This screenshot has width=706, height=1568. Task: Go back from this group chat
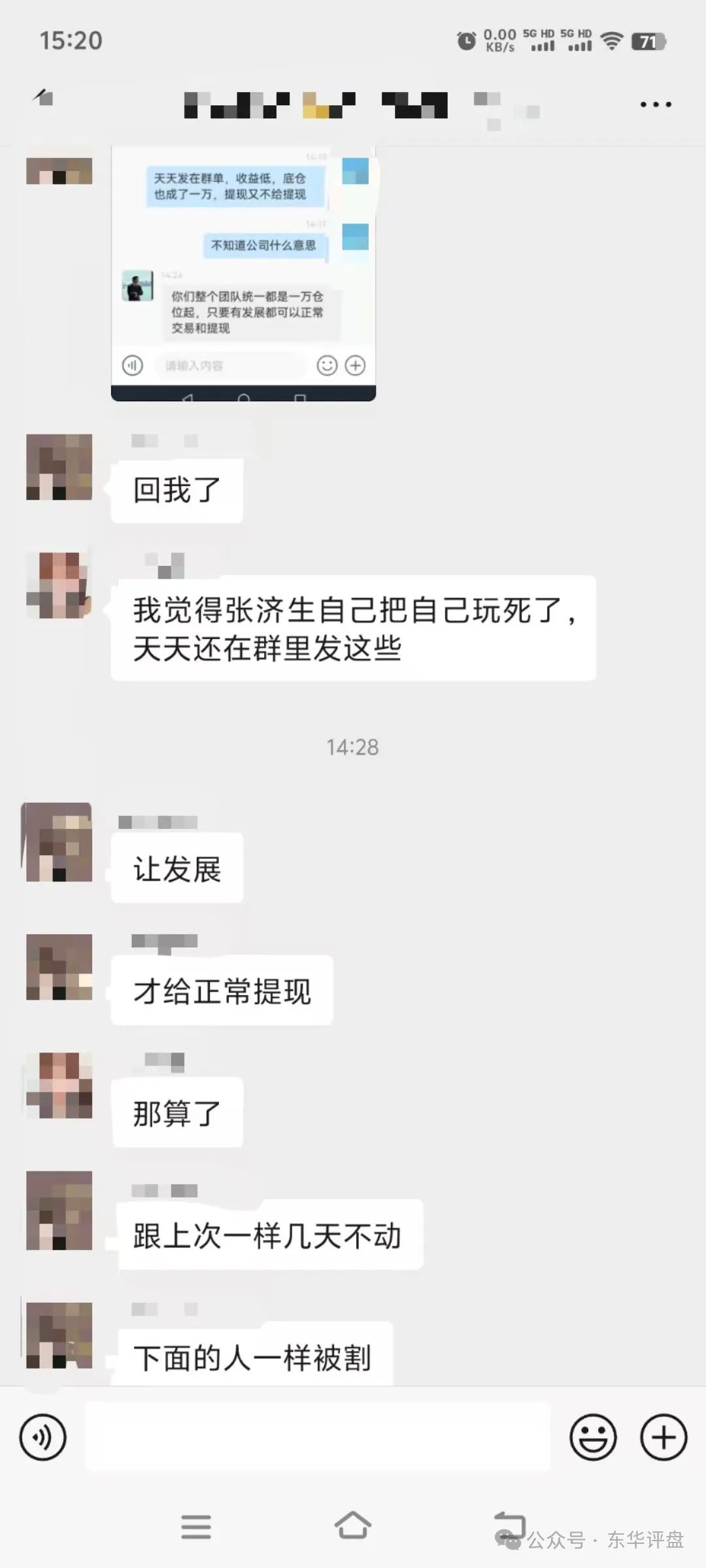click(x=44, y=99)
